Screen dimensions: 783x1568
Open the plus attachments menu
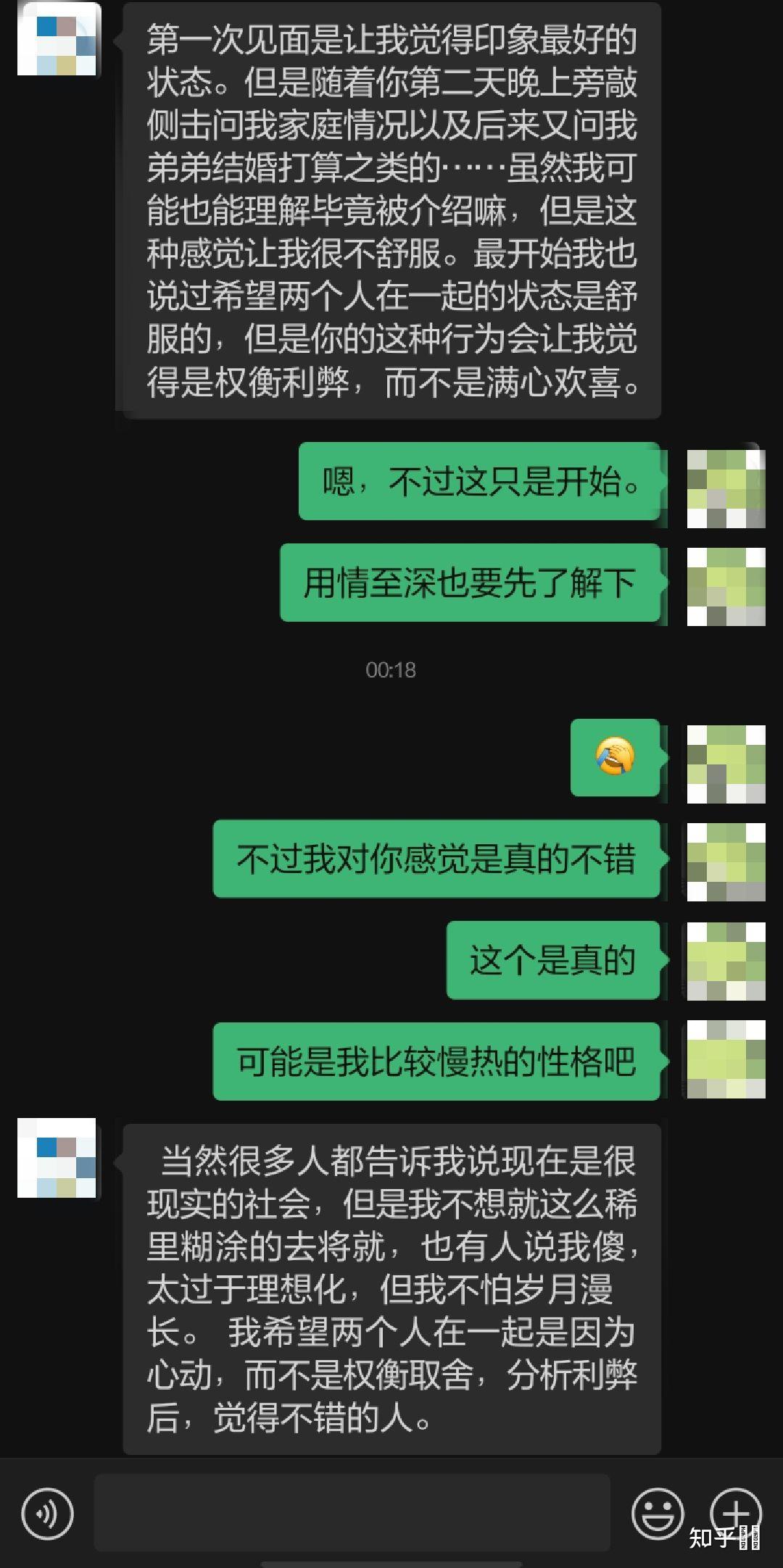[734, 1512]
